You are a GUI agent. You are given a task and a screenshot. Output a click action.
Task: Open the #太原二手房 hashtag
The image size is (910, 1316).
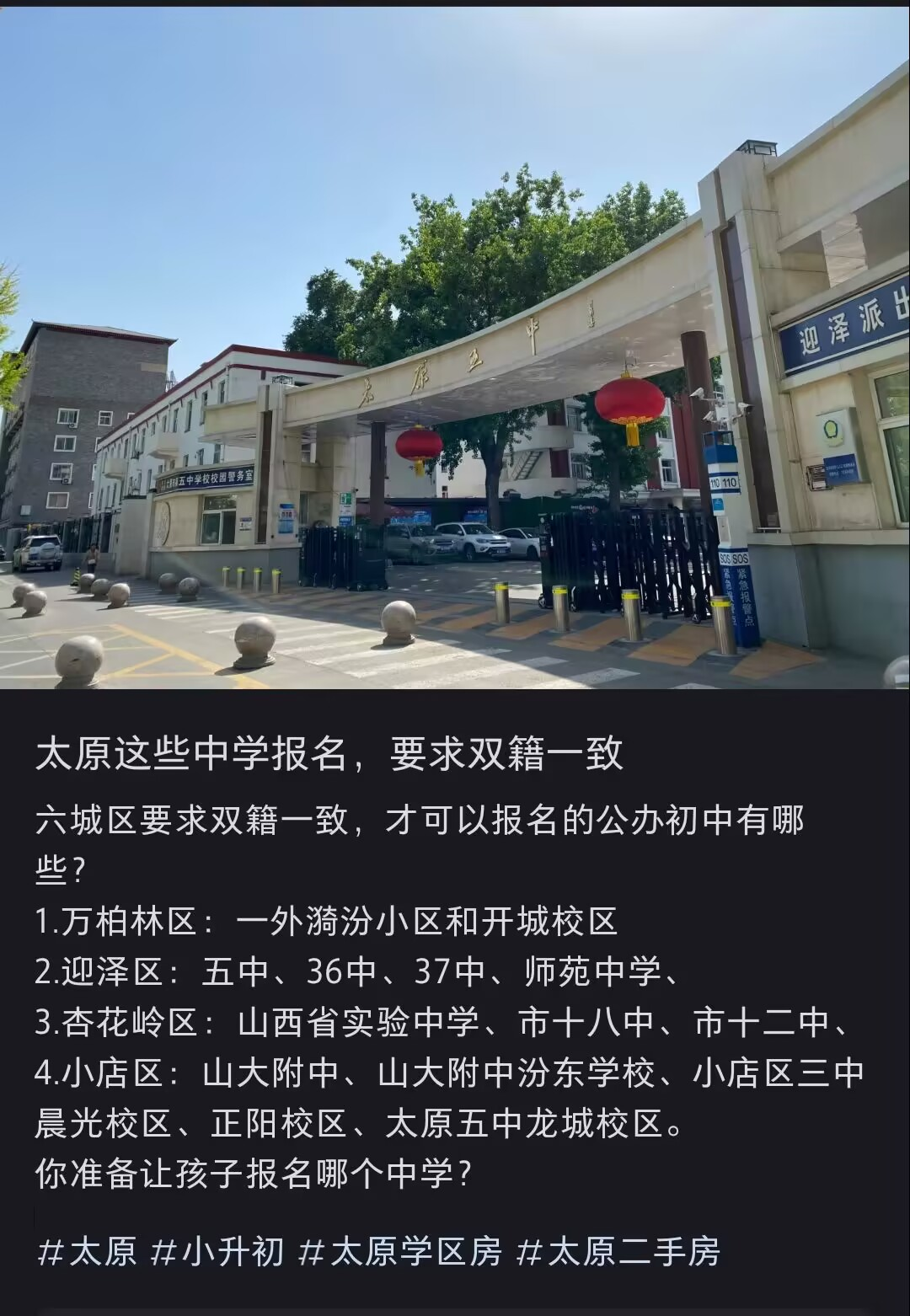(x=618, y=1252)
